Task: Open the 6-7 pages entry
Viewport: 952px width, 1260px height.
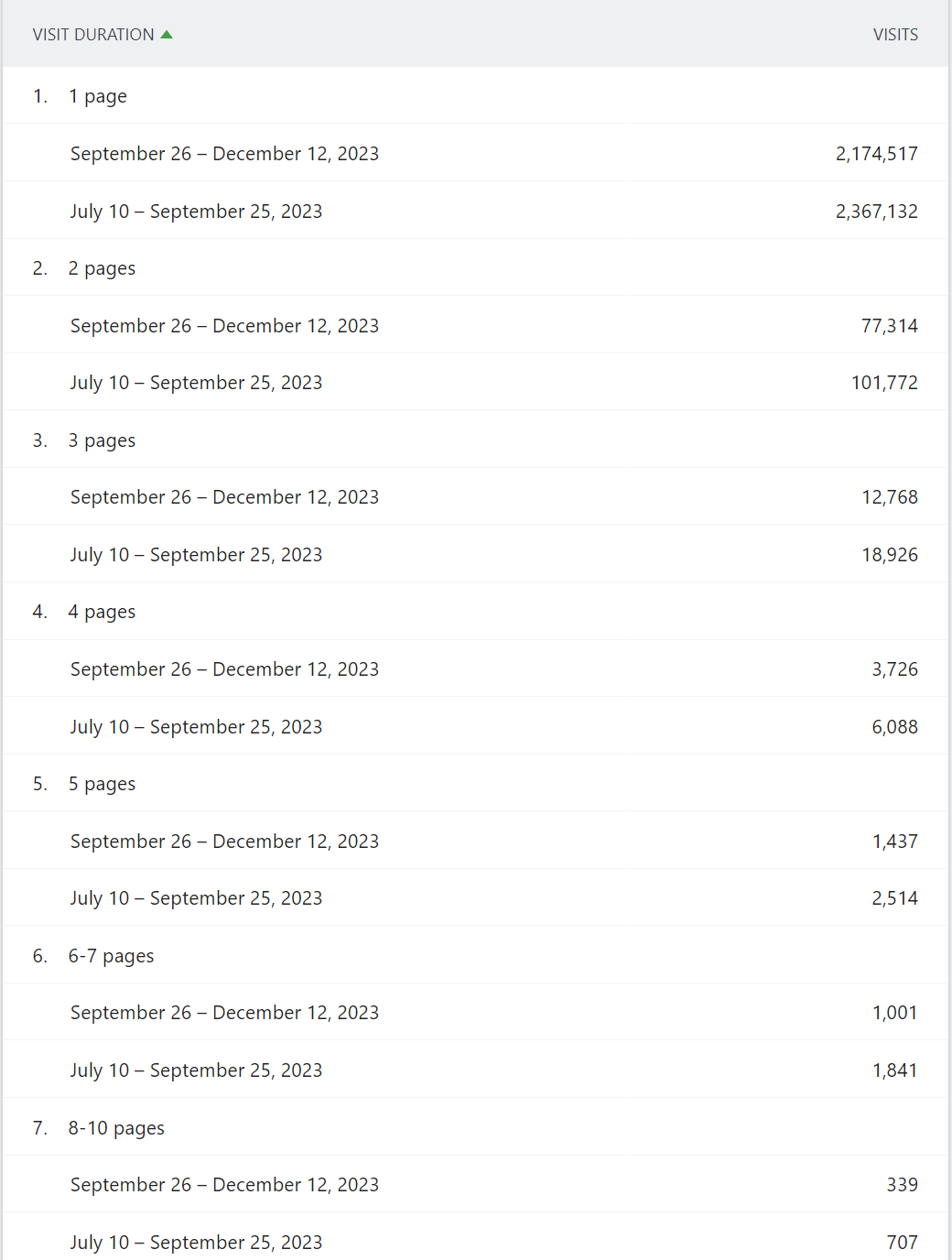Action: point(111,955)
